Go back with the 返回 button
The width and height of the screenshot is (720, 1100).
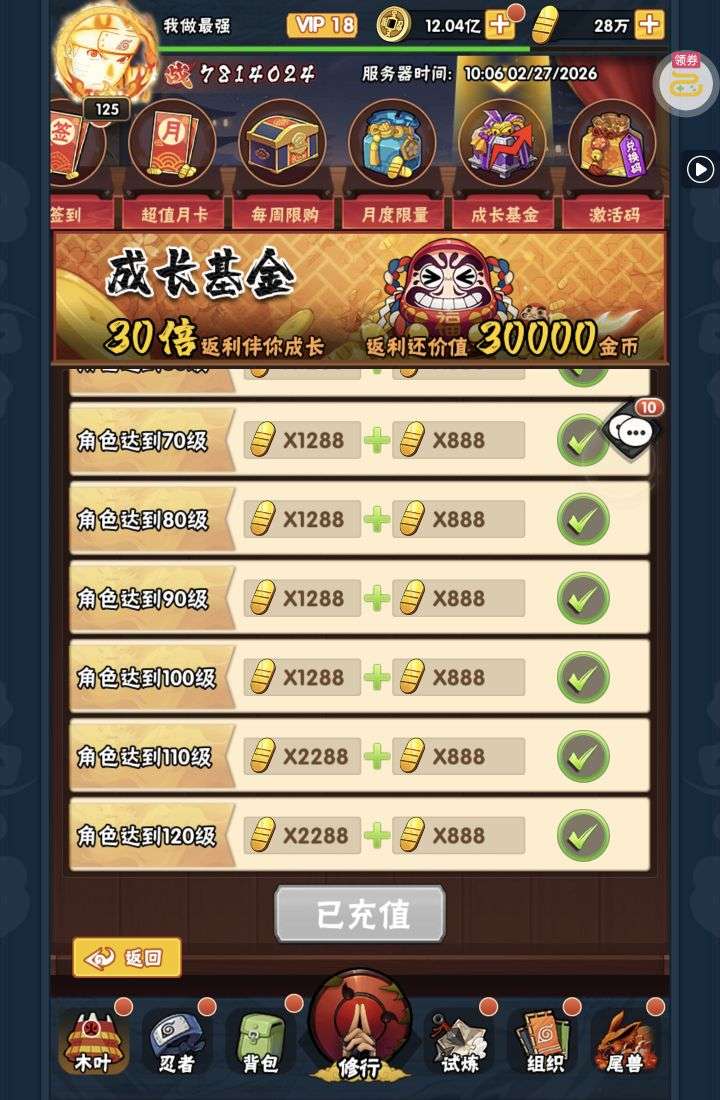(127, 958)
